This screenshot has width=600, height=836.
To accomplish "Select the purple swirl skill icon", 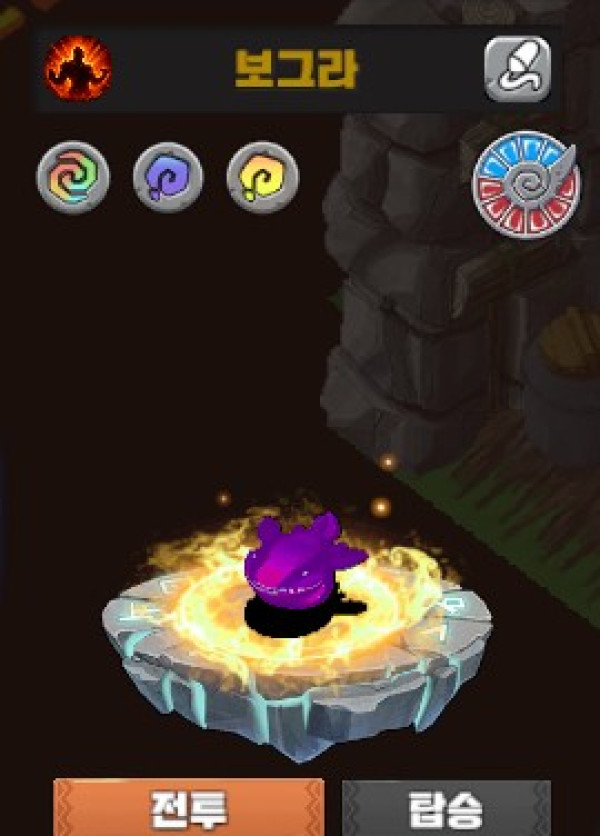I will coord(167,177).
